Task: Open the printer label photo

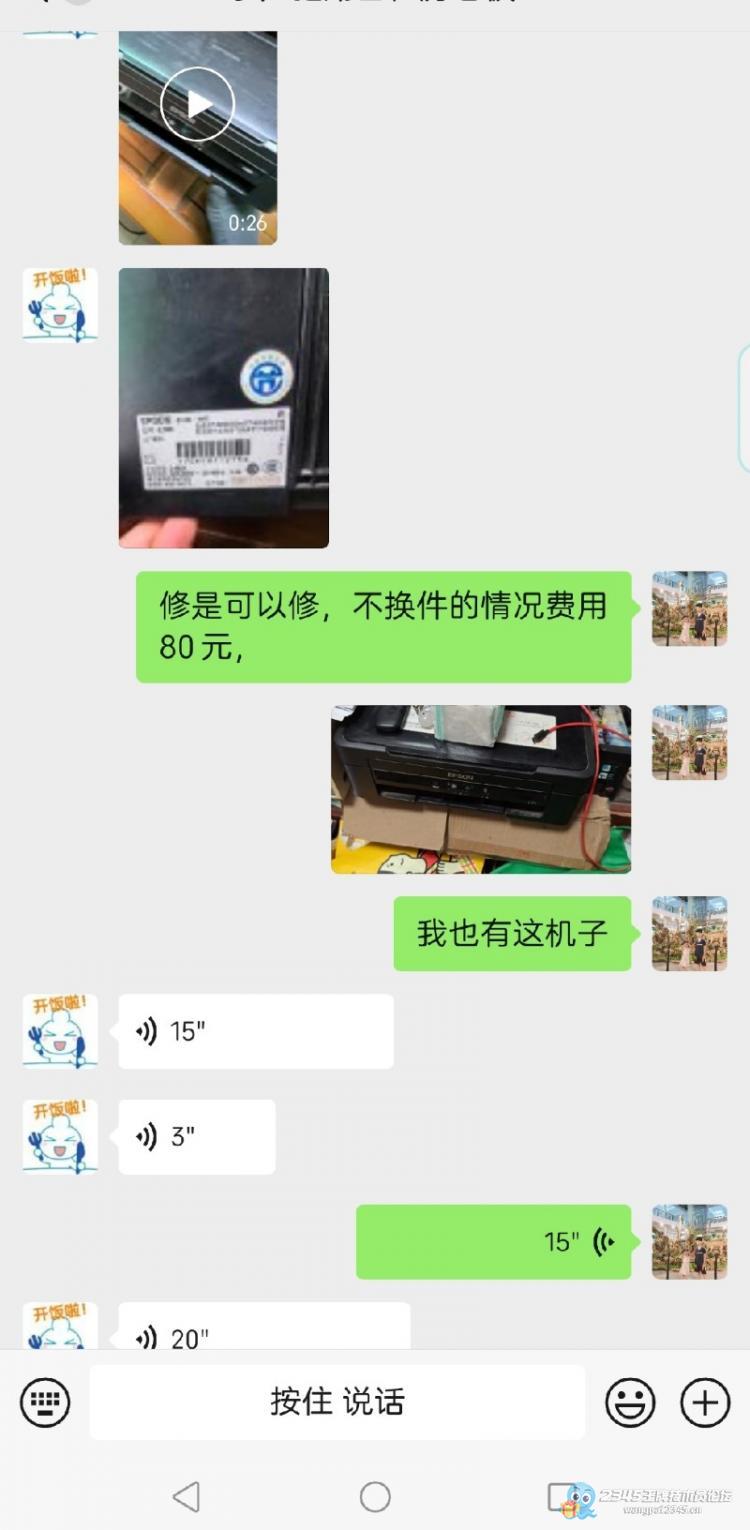Action: click(223, 407)
